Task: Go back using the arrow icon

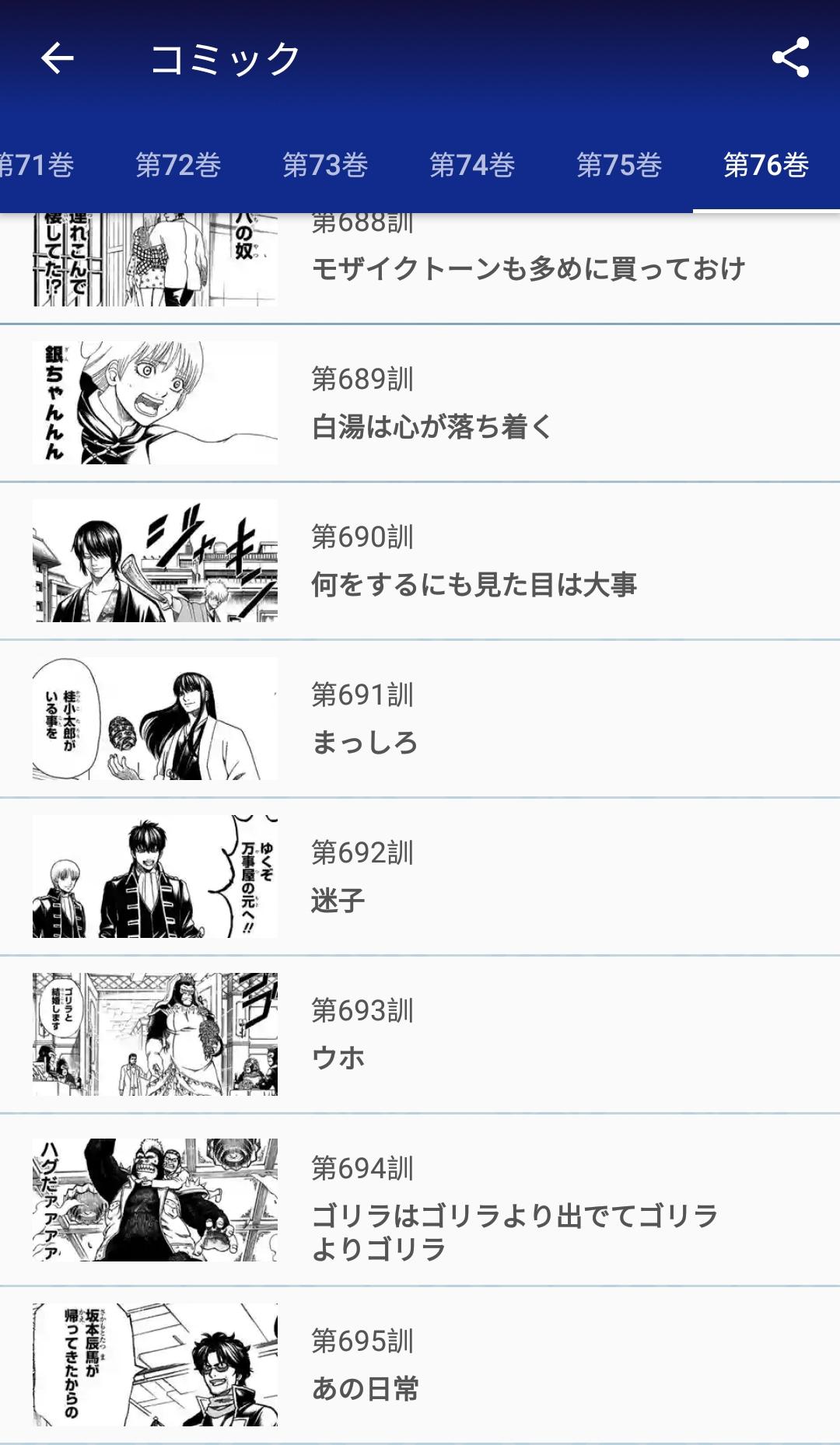Action: 57,58
